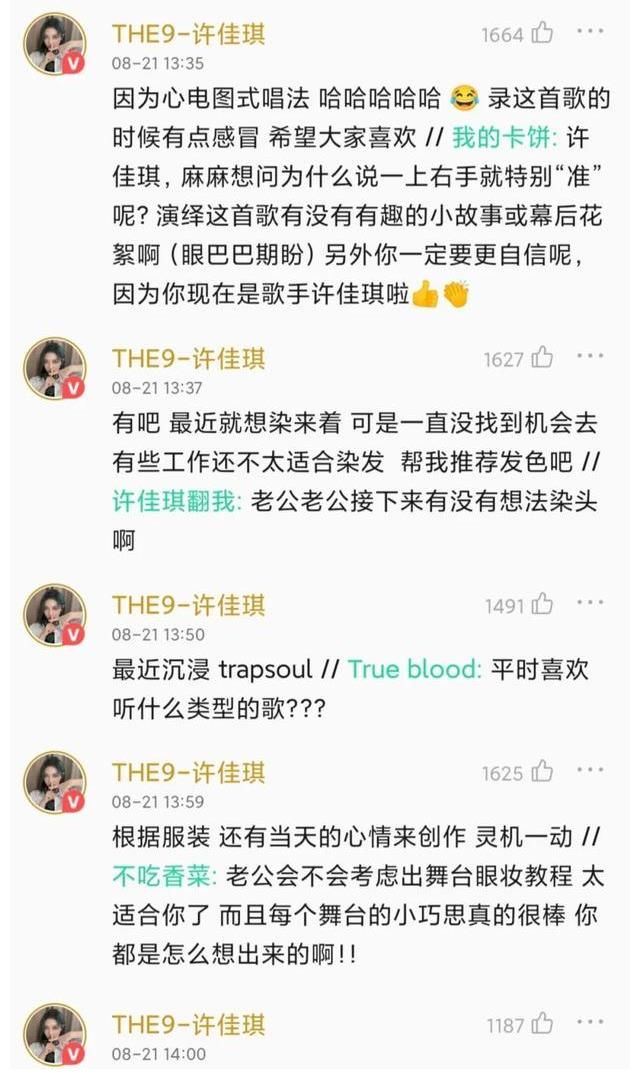This screenshot has height=1089, width=640.
Task: Like the comment posted at 13:59
Action: point(543,772)
